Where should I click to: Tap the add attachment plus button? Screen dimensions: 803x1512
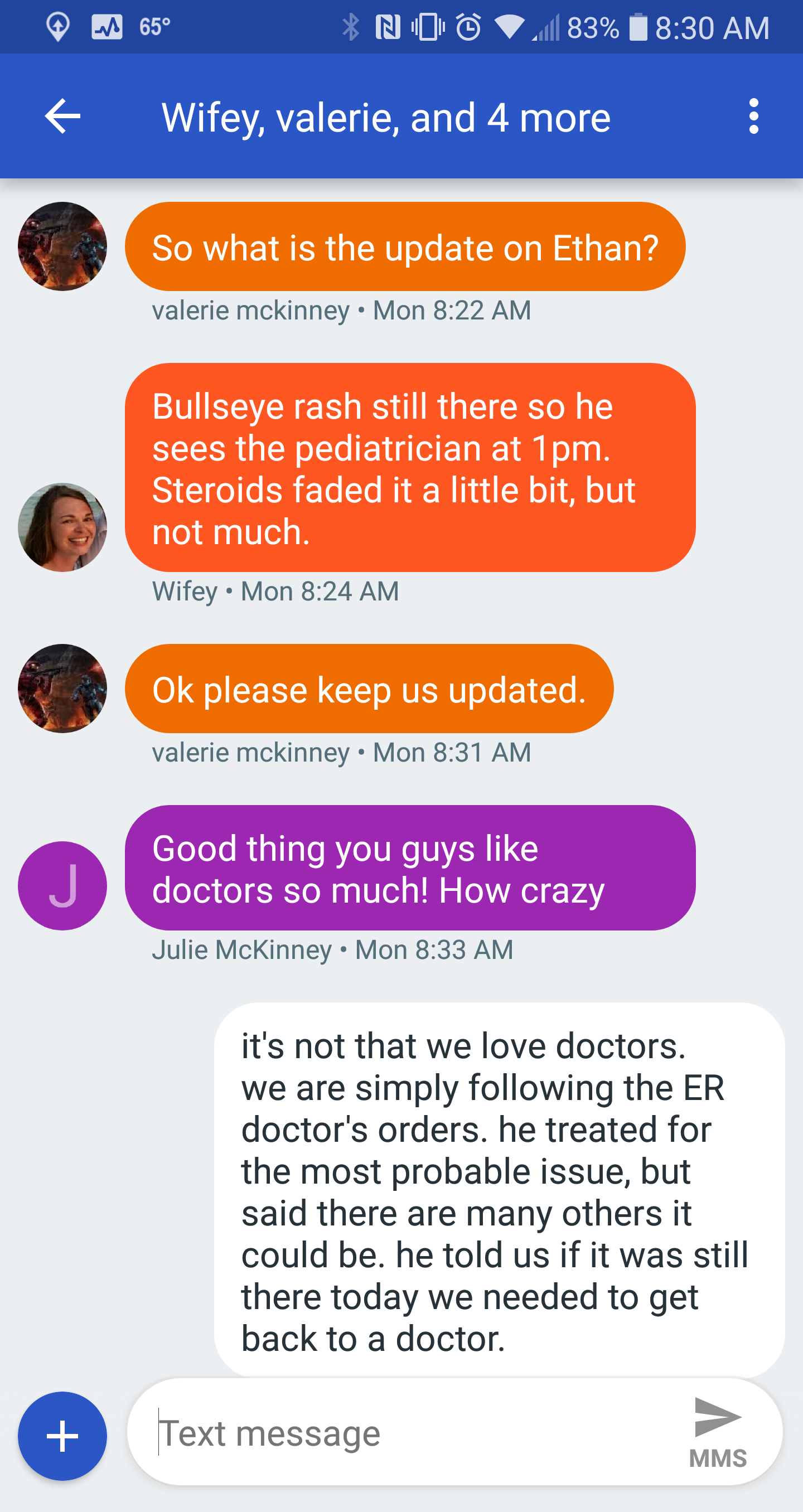point(62,1436)
